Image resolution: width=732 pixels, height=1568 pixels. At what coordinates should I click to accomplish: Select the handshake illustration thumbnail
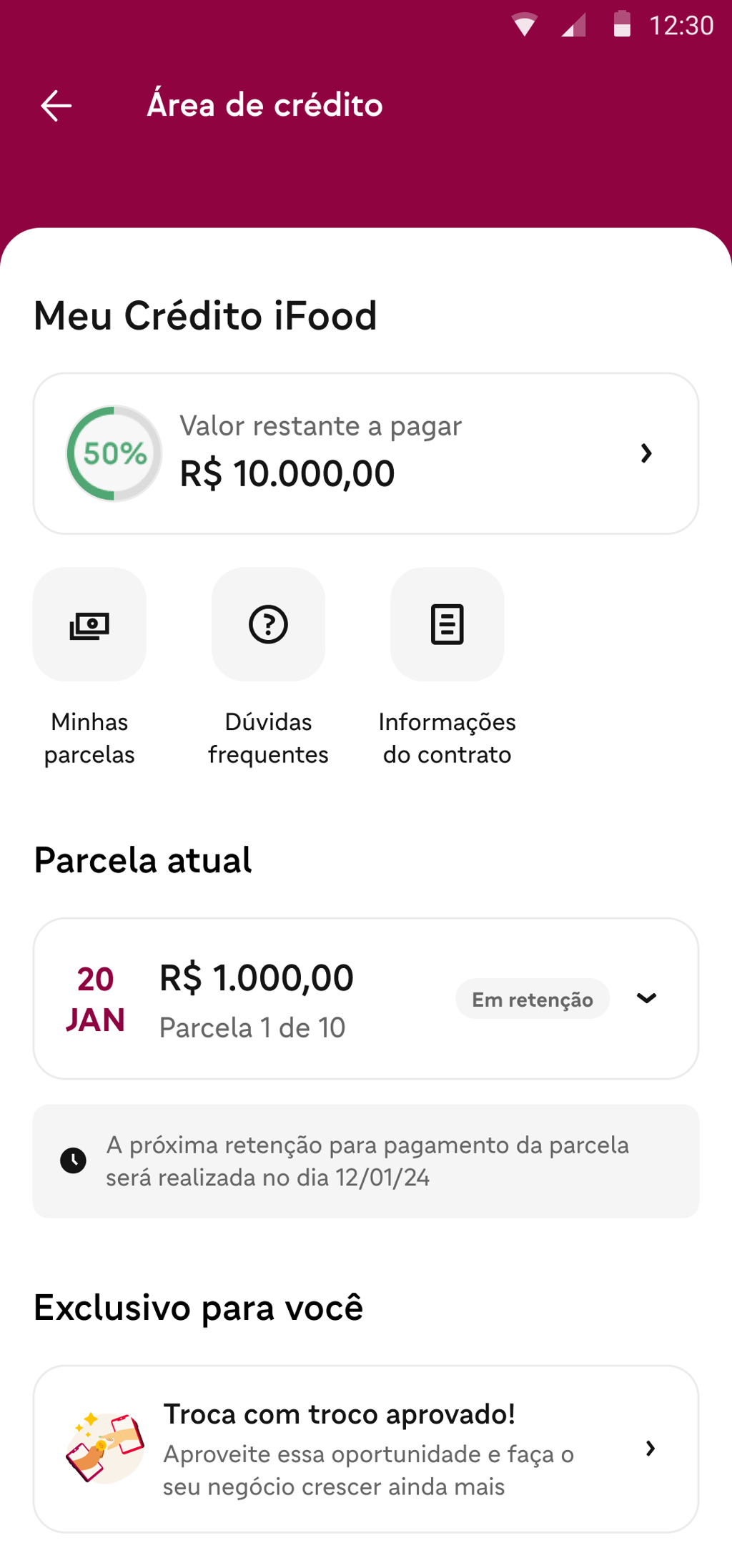point(104,1449)
